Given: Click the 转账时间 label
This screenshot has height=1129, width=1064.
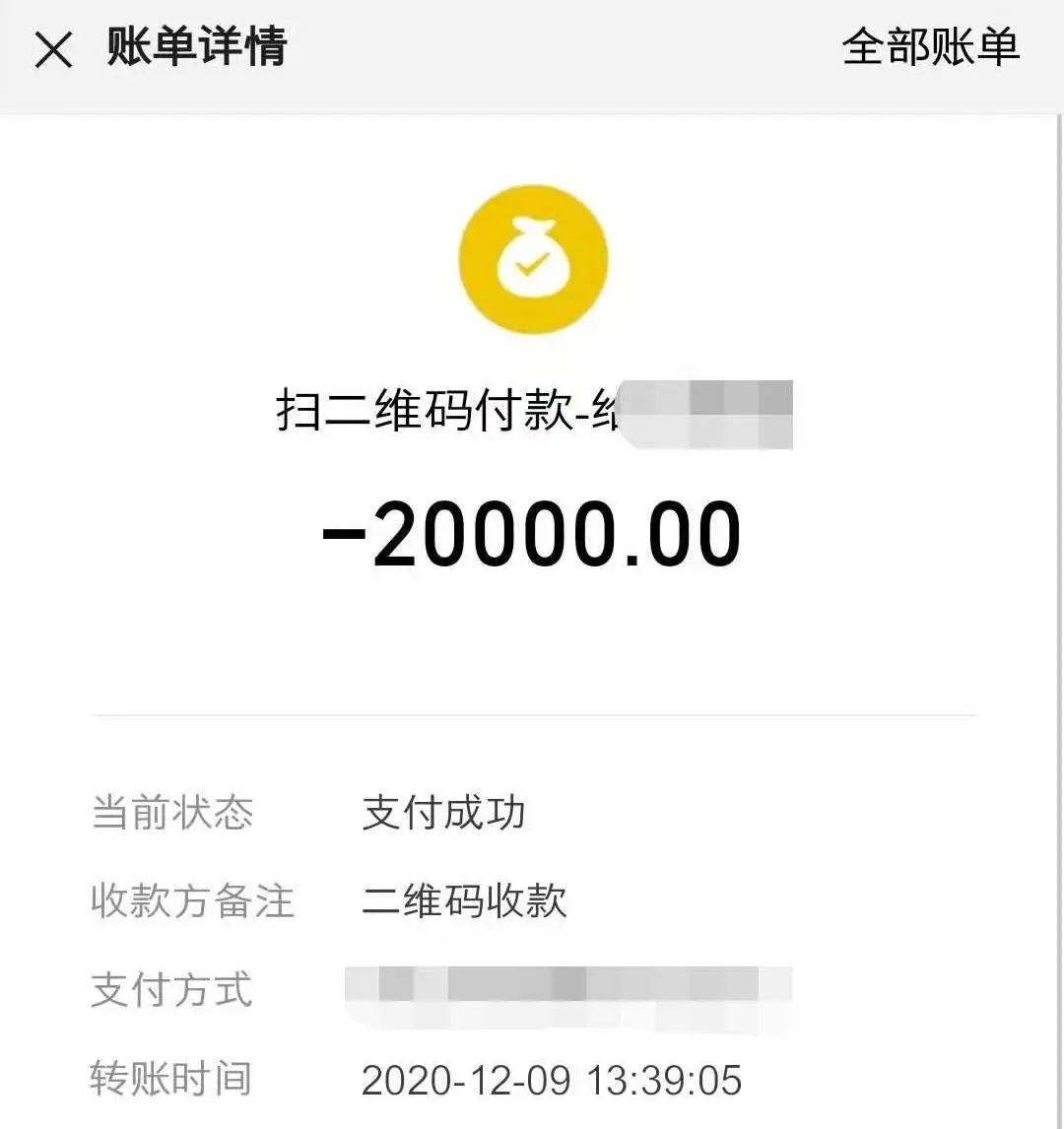Looking at the screenshot, I should [x=172, y=1081].
